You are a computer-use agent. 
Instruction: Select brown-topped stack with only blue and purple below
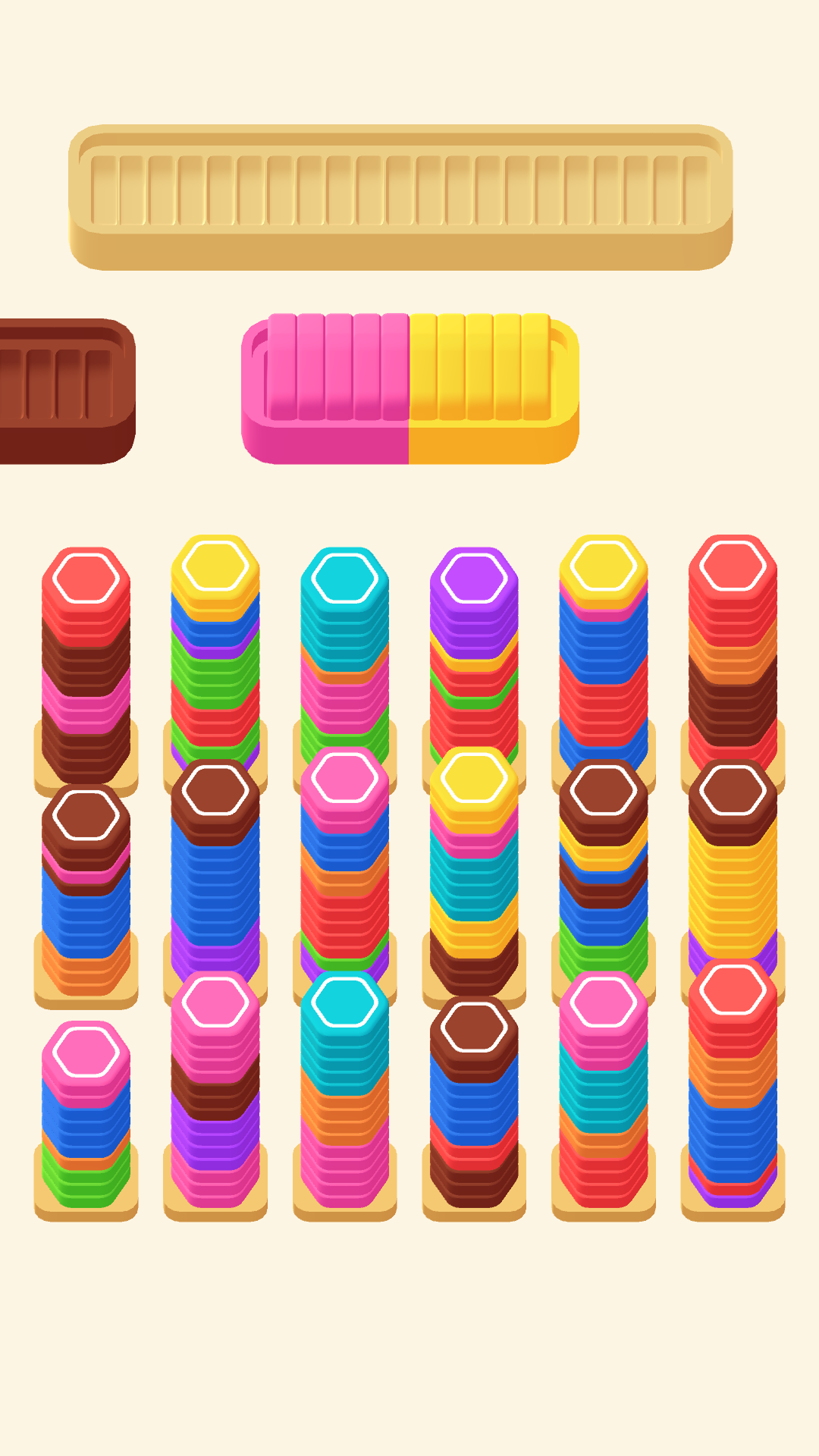coord(215,791)
